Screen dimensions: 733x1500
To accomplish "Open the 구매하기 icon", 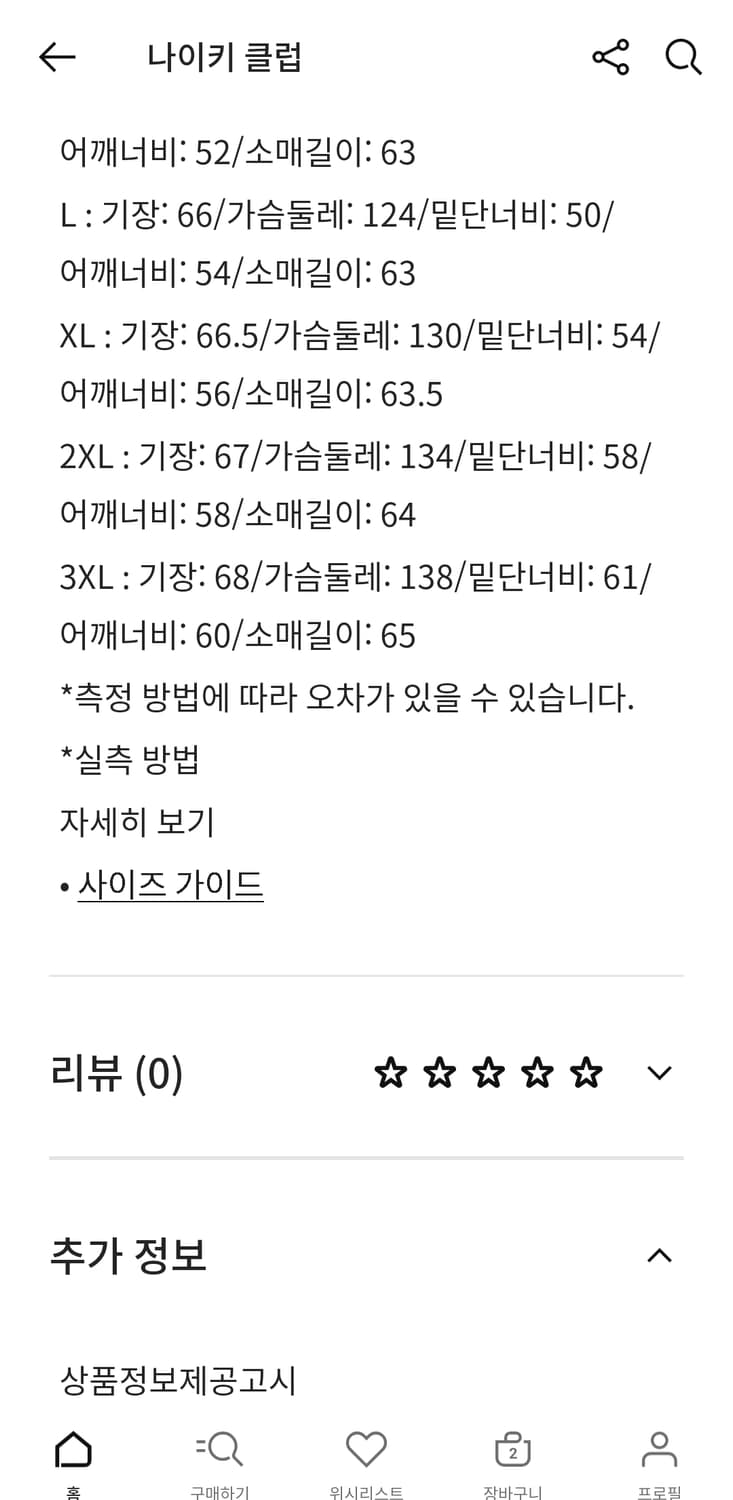I will click(220, 1447).
